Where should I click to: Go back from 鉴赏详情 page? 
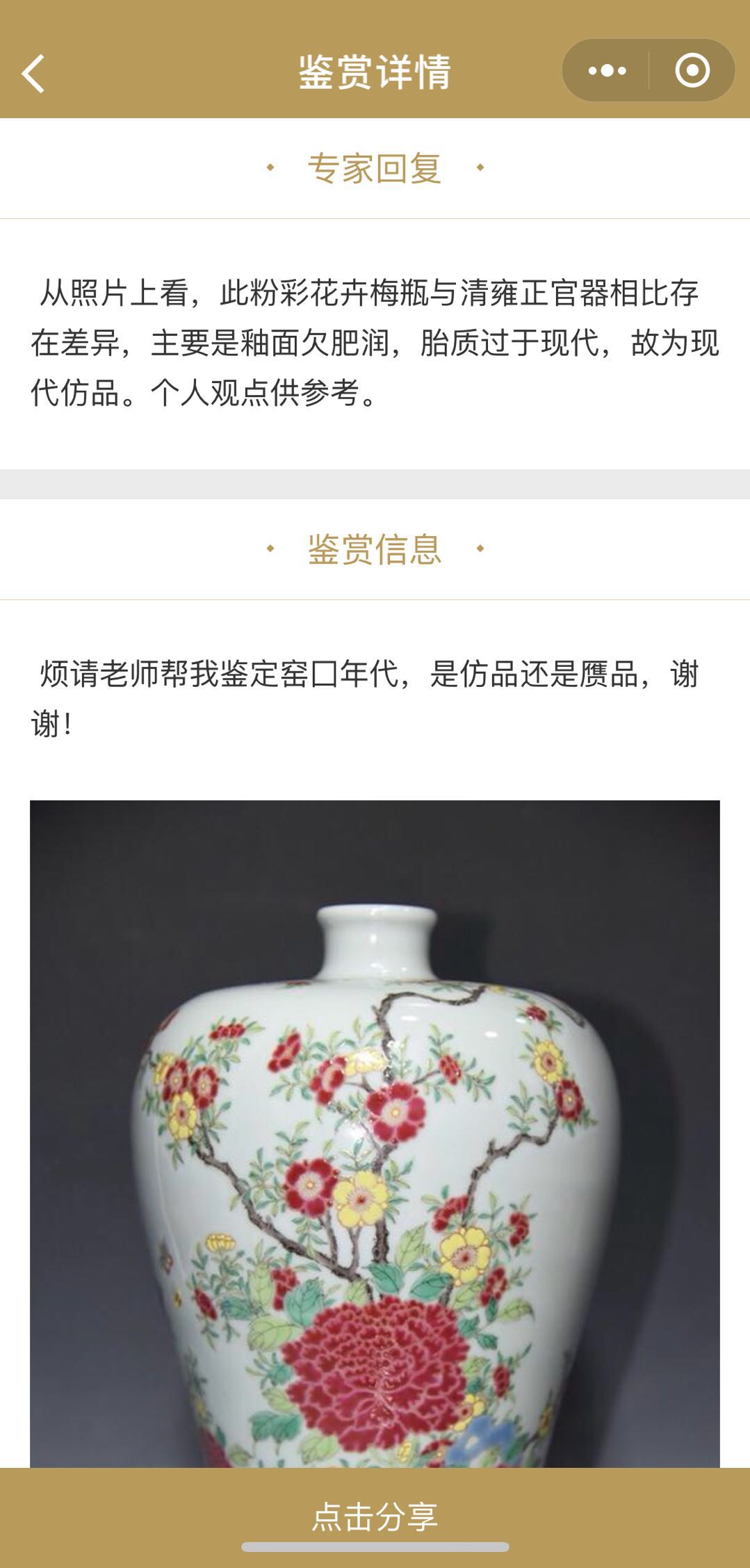tap(33, 73)
